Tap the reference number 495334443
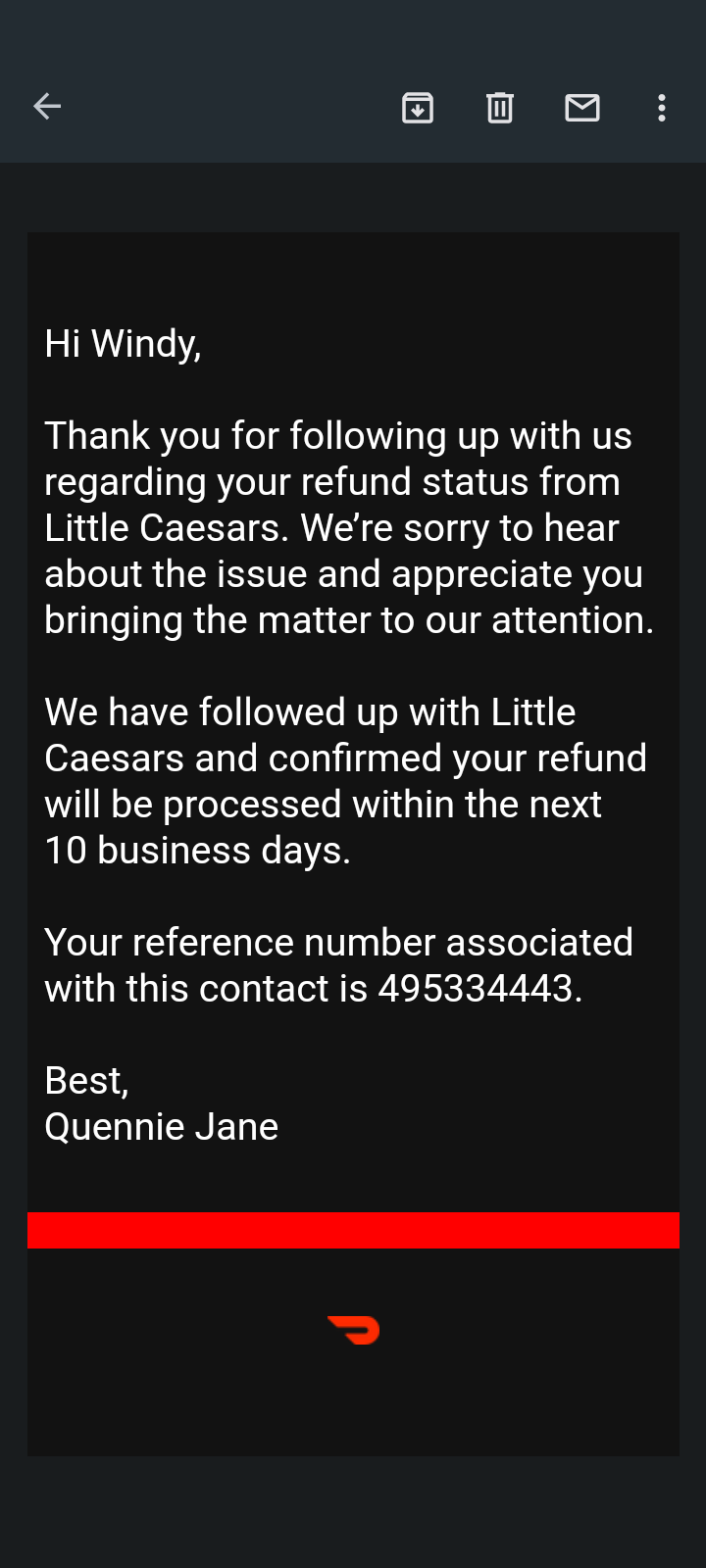Viewport: 706px width, 1568px height. (479, 988)
